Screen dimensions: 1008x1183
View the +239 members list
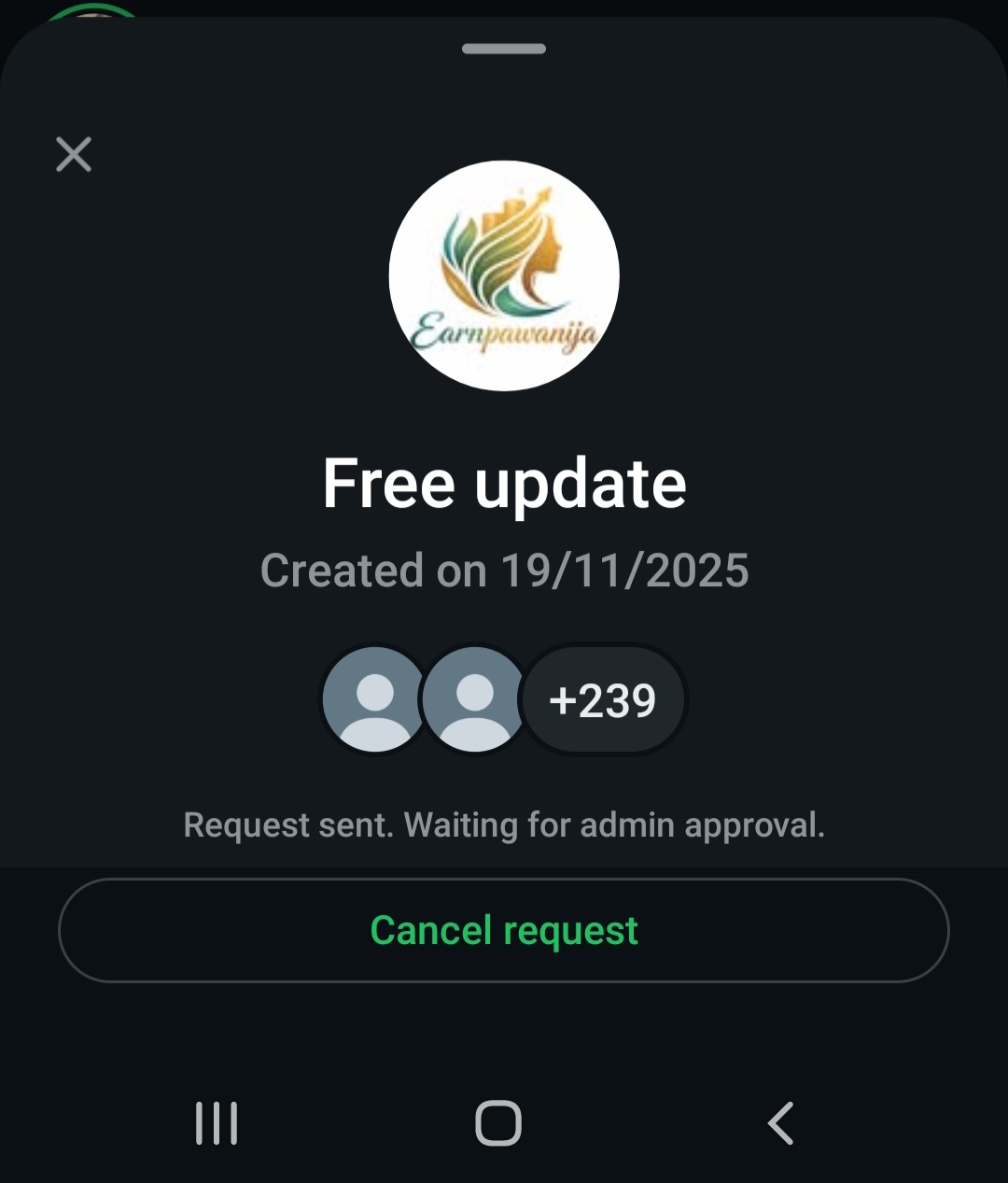(x=603, y=700)
